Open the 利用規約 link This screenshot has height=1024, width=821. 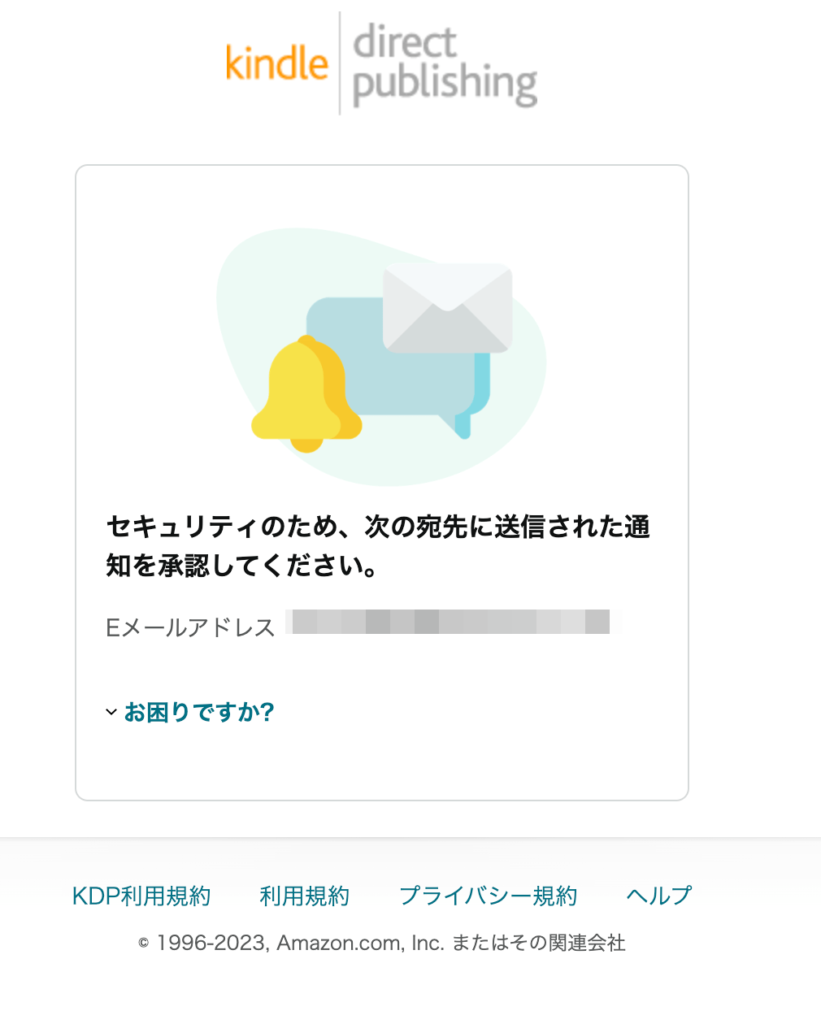[304, 896]
